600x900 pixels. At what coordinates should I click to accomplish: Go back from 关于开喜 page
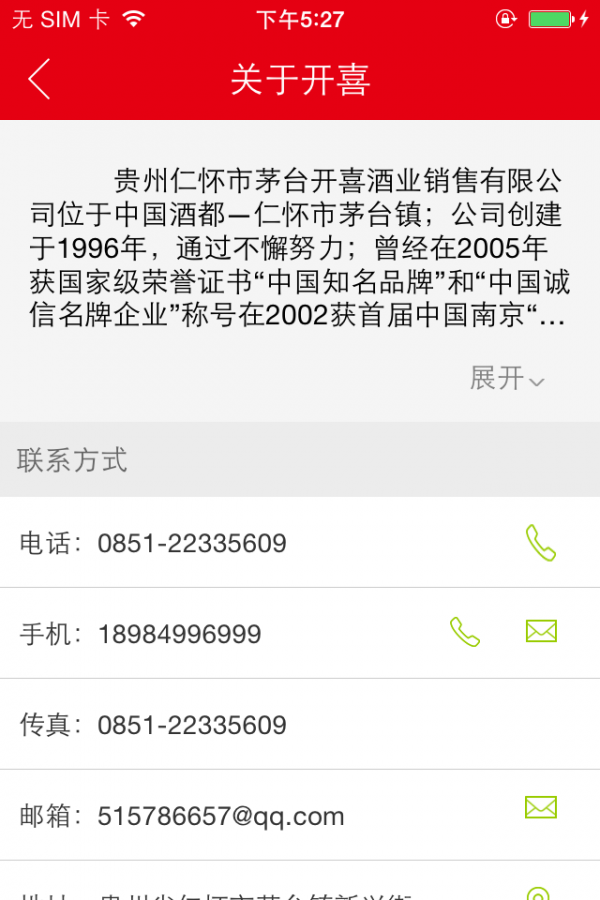tap(39, 79)
